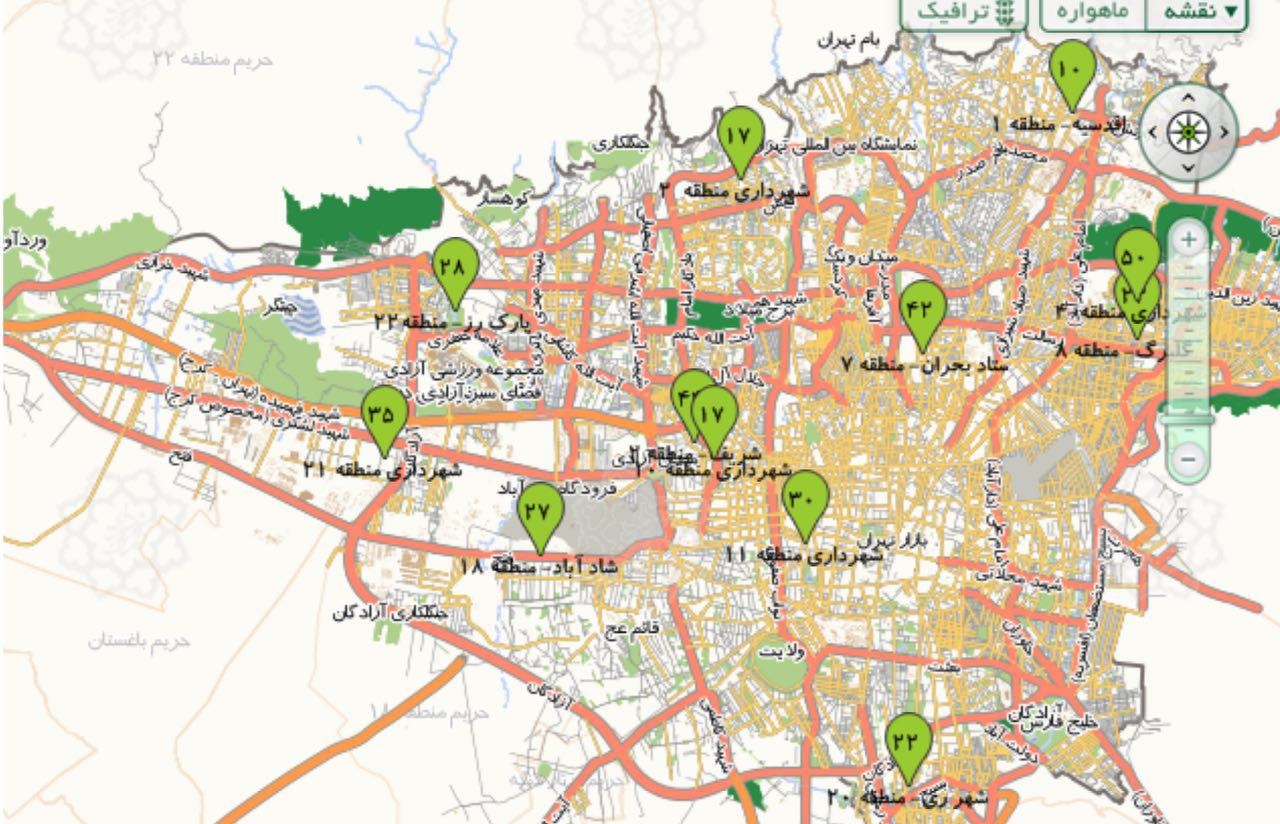Open marker 10 at اقدسیه منطقه 1
This screenshot has width=1280, height=824.
[1072, 68]
